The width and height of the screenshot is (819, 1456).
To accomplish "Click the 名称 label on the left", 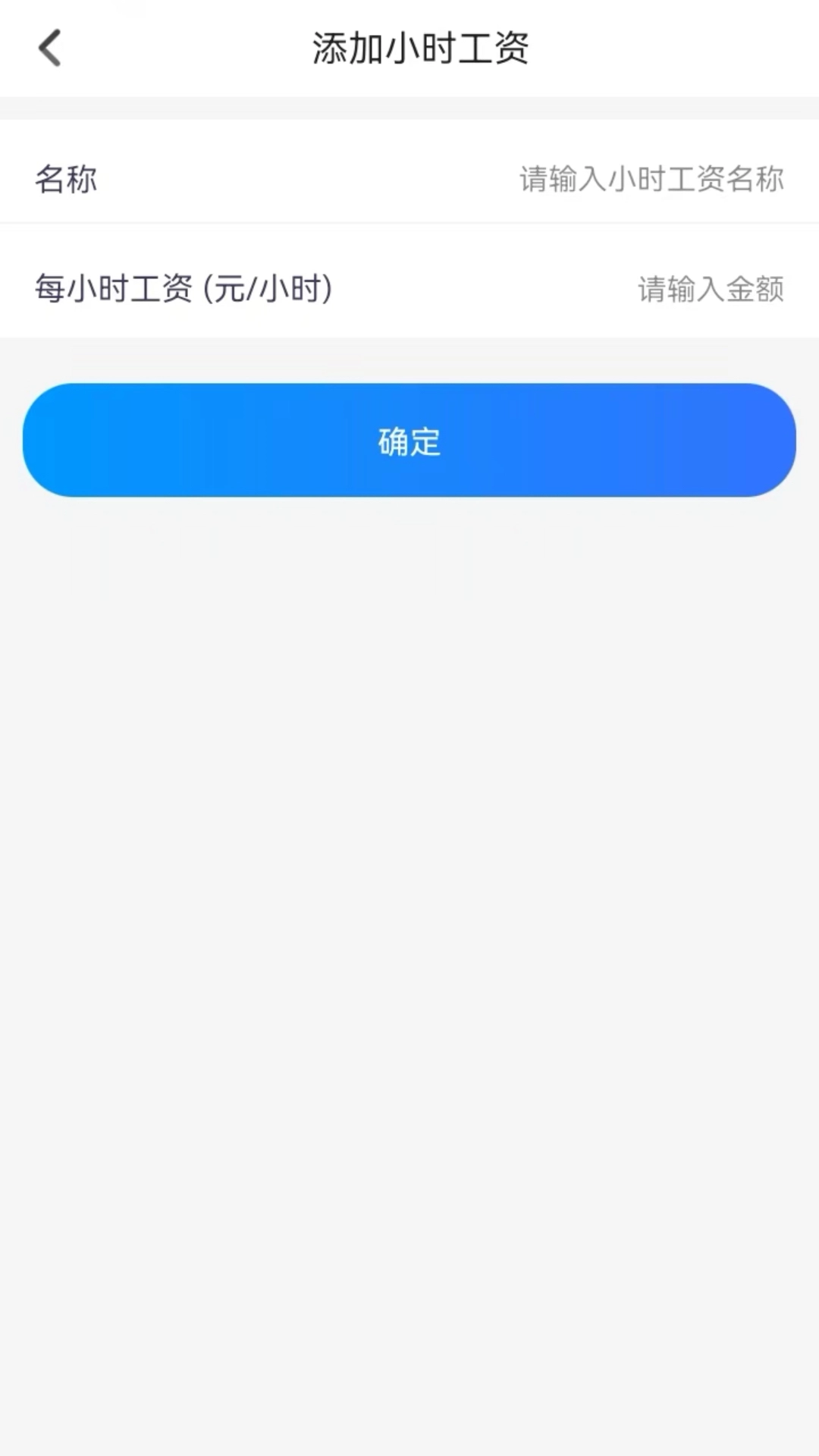I will [x=66, y=180].
